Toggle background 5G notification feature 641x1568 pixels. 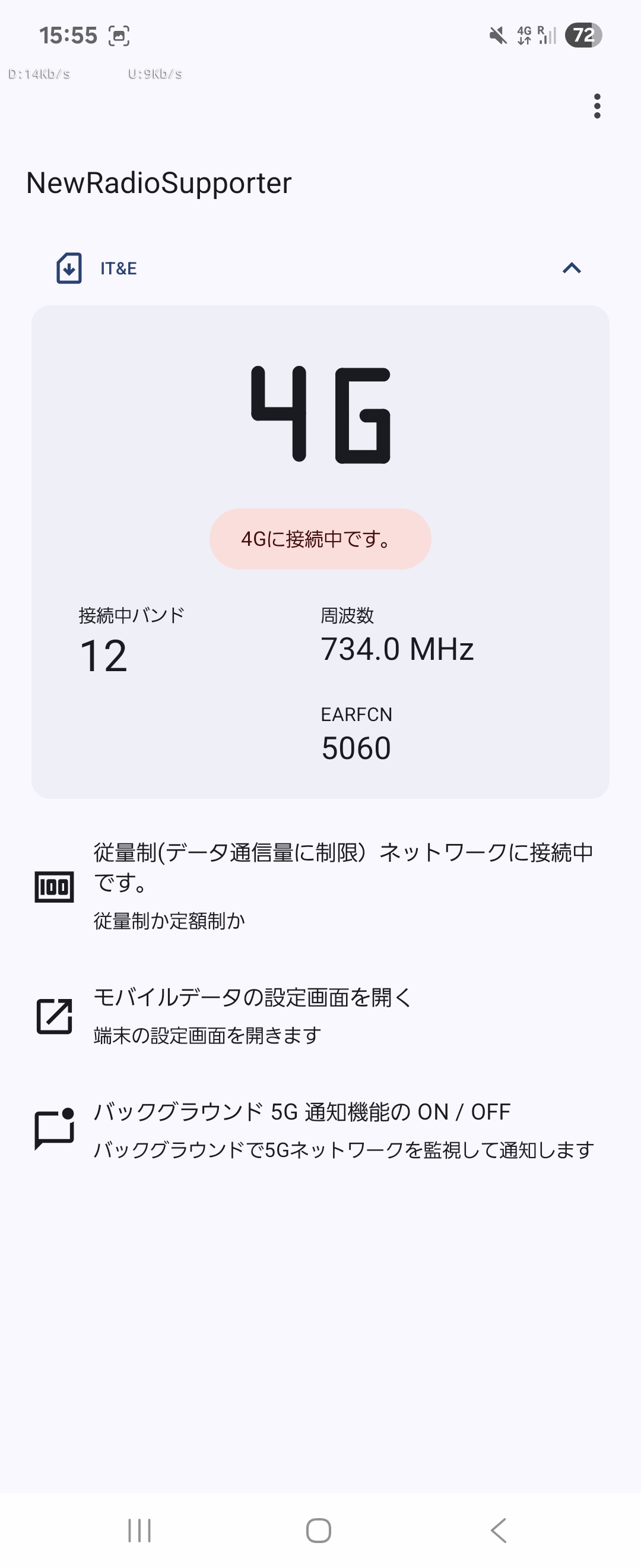320,1130
